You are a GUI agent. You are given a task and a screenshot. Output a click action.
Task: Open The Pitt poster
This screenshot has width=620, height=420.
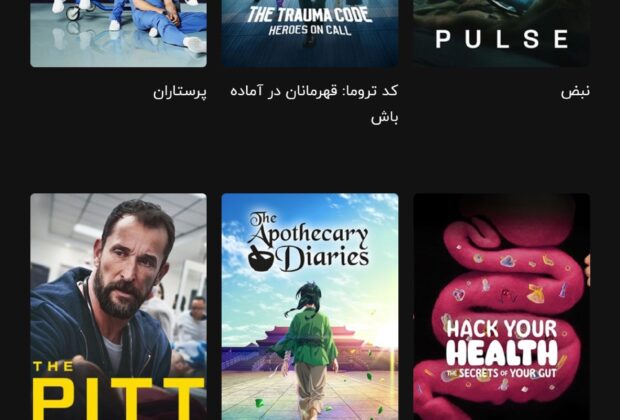tap(118, 306)
